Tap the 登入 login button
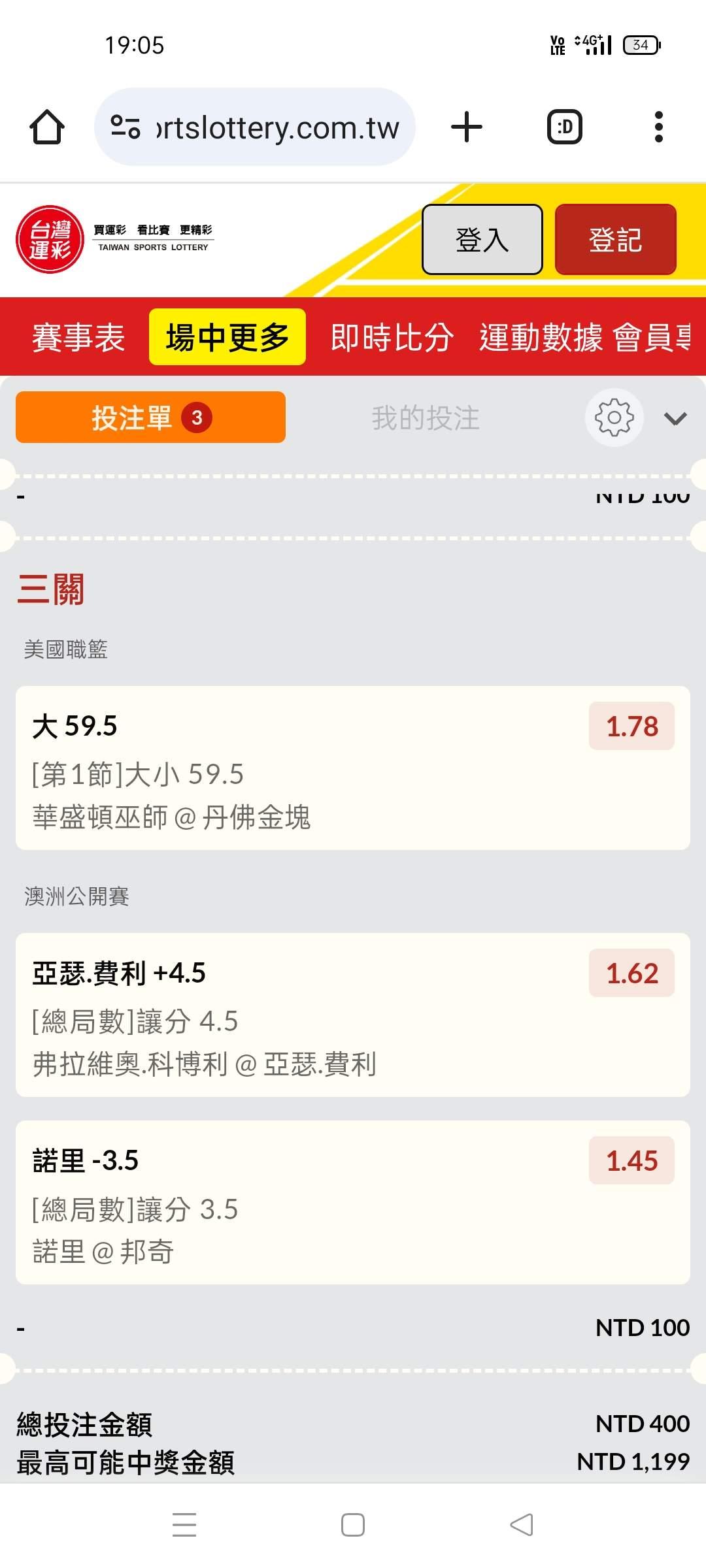Image resolution: width=706 pixels, height=1568 pixels. pos(482,240)
